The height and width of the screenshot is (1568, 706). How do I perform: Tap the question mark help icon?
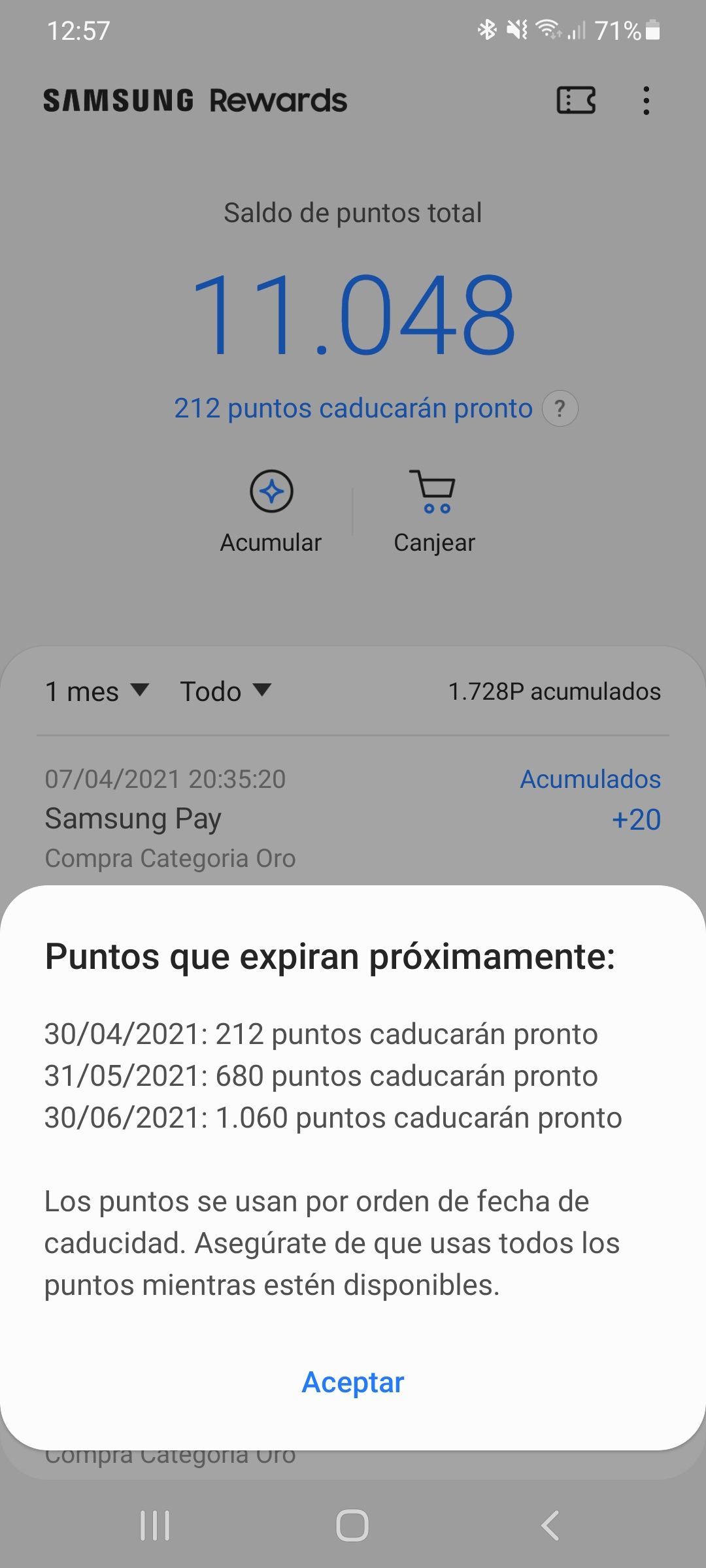pyautogui.click(x=560, y=409)
